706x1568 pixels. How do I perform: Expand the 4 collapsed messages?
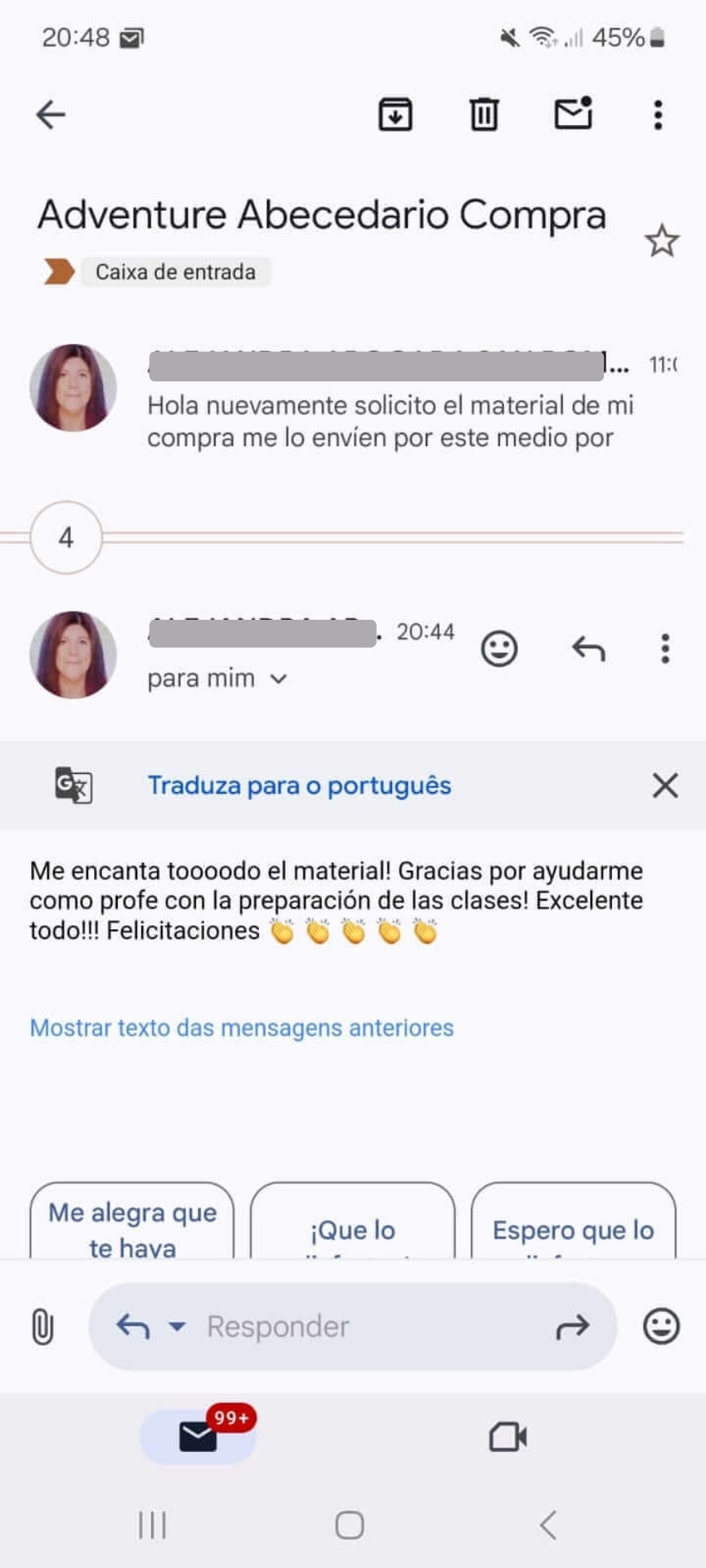[66, 537]
